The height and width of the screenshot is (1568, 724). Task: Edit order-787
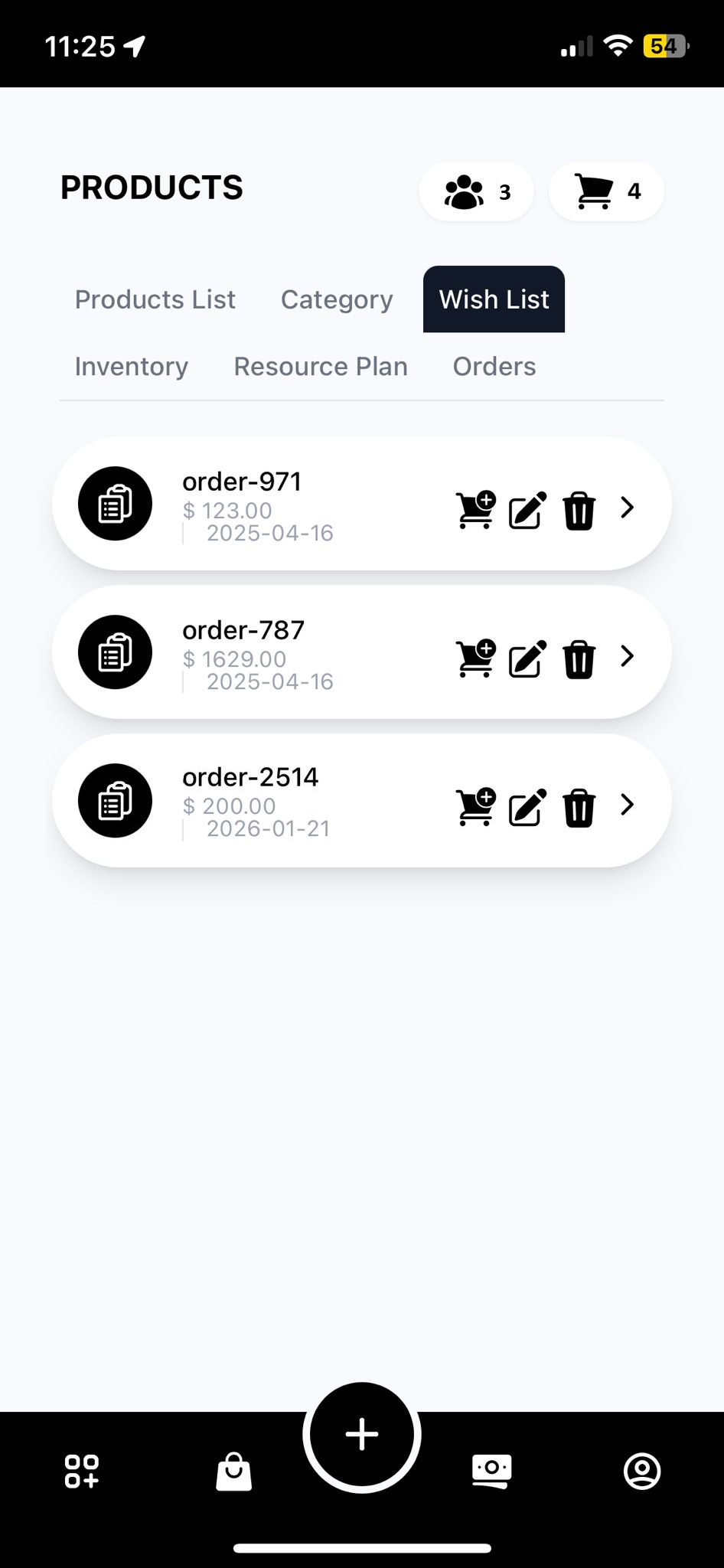[x=528, y=658]
